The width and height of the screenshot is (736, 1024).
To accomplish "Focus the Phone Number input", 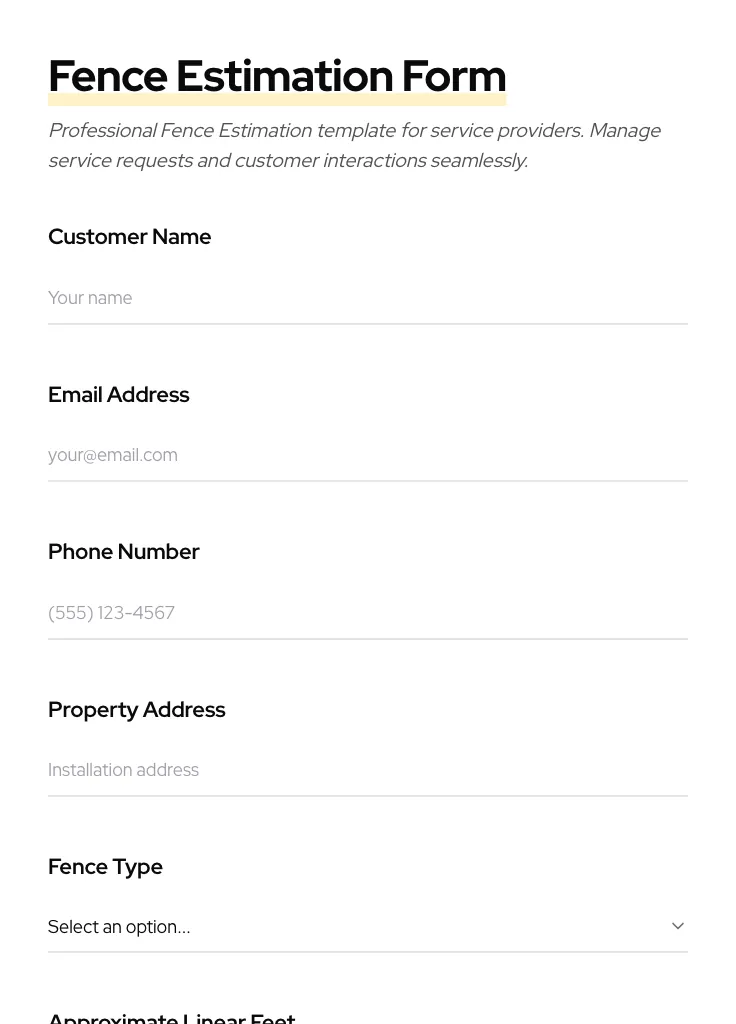I will (x=367, y=612).
